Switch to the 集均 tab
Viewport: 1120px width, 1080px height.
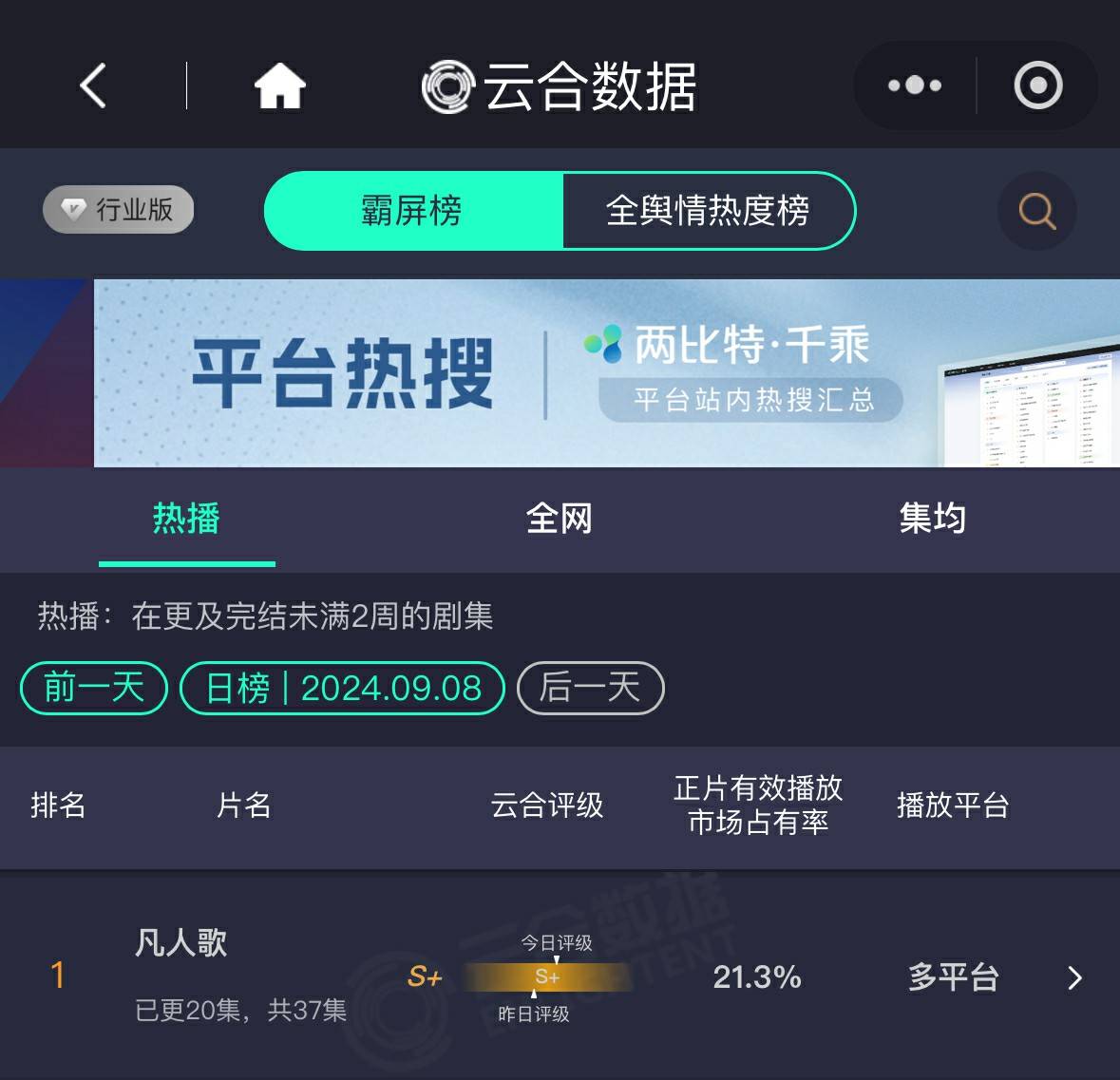point(932,519)
